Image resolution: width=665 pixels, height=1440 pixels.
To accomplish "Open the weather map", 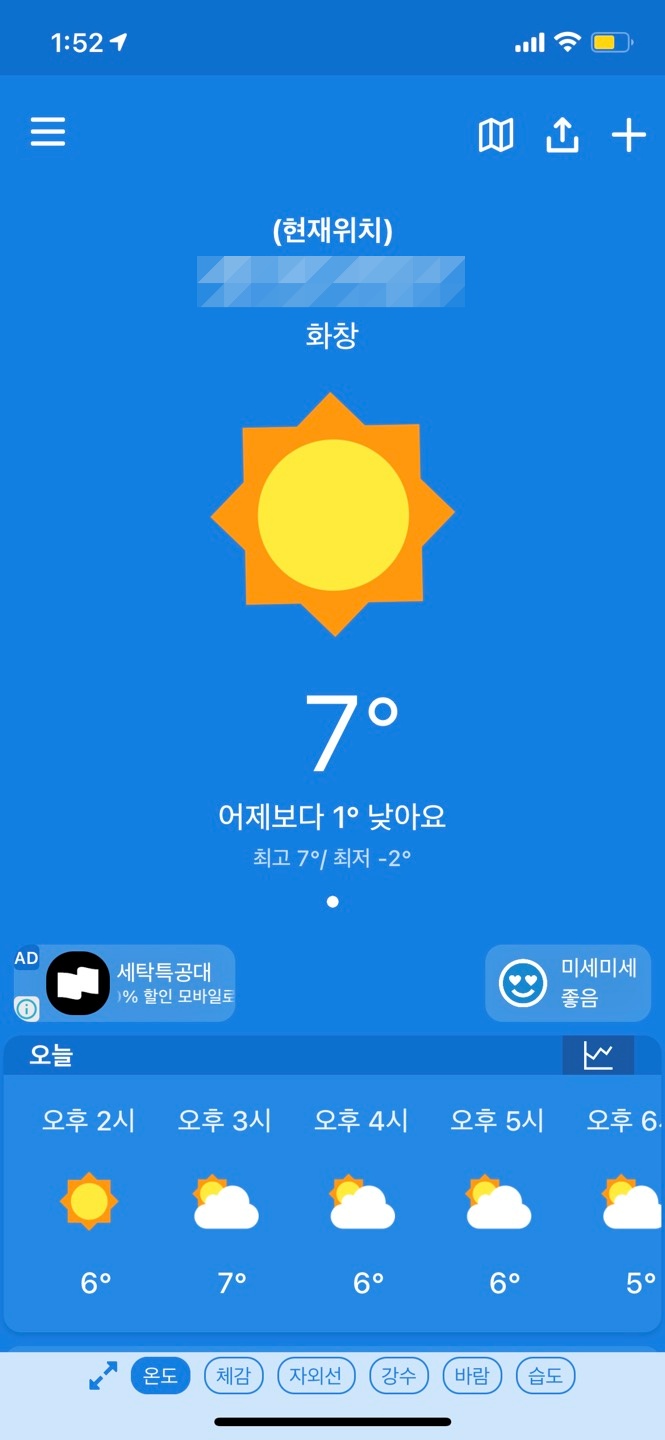I will coord(495,135).
